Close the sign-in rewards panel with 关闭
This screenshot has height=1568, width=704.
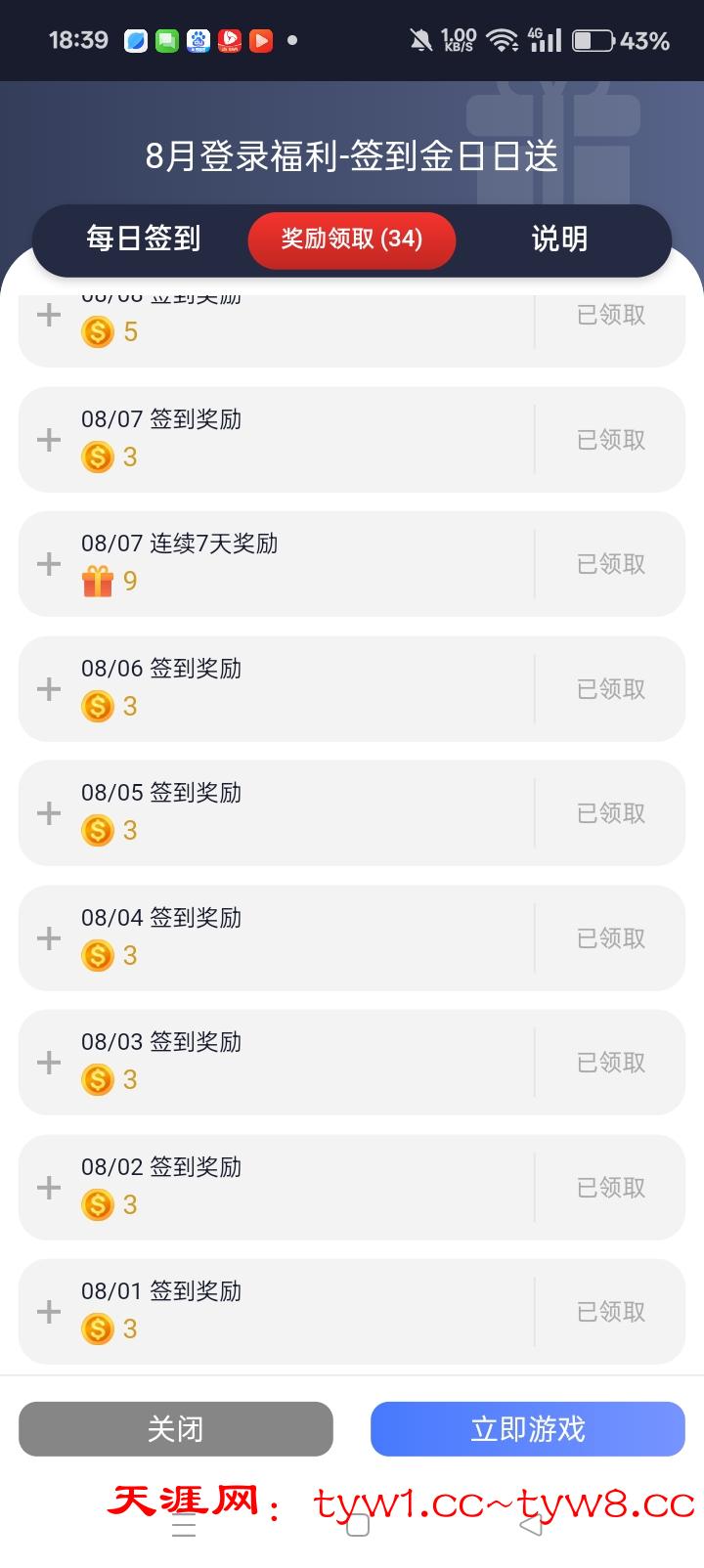point(176,1429)
